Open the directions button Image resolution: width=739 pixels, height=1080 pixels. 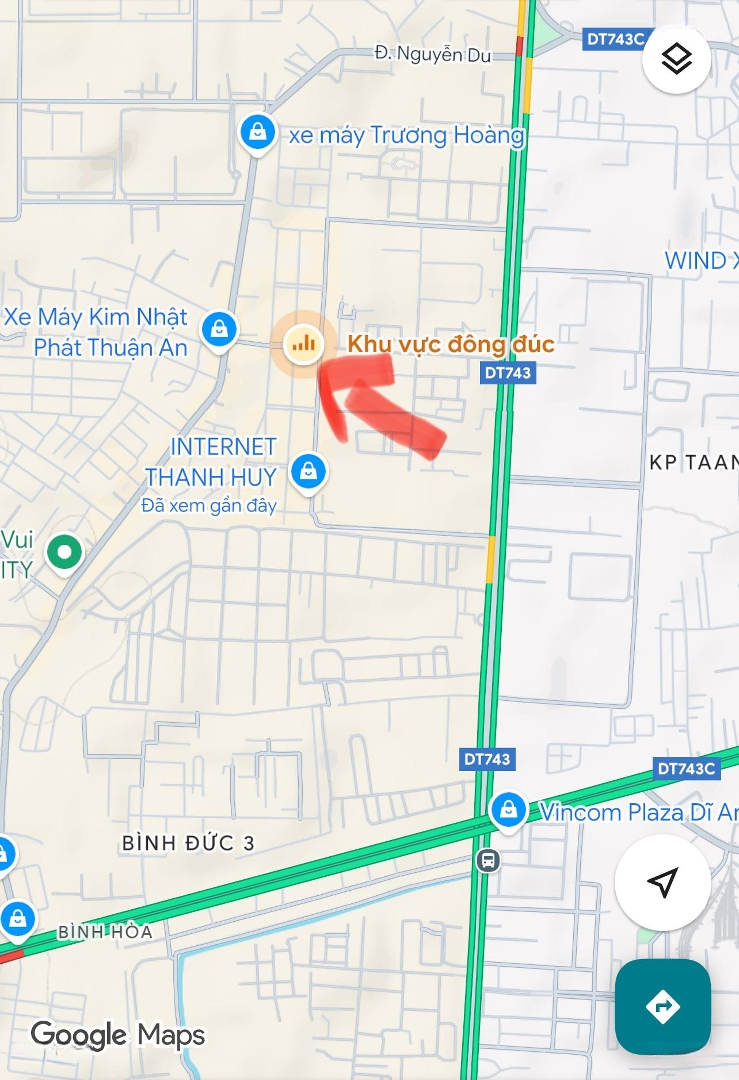click(663, 1006)
